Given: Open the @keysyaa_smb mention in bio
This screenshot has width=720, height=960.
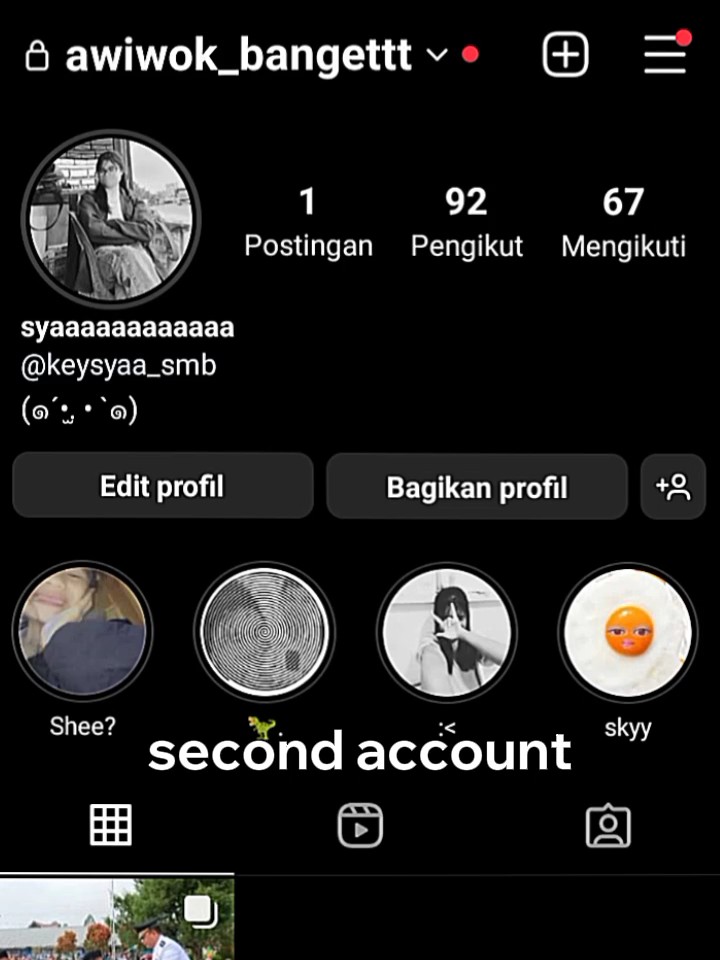Looking at the screenshot, I should pyautogui.click(x=119, y=366).
